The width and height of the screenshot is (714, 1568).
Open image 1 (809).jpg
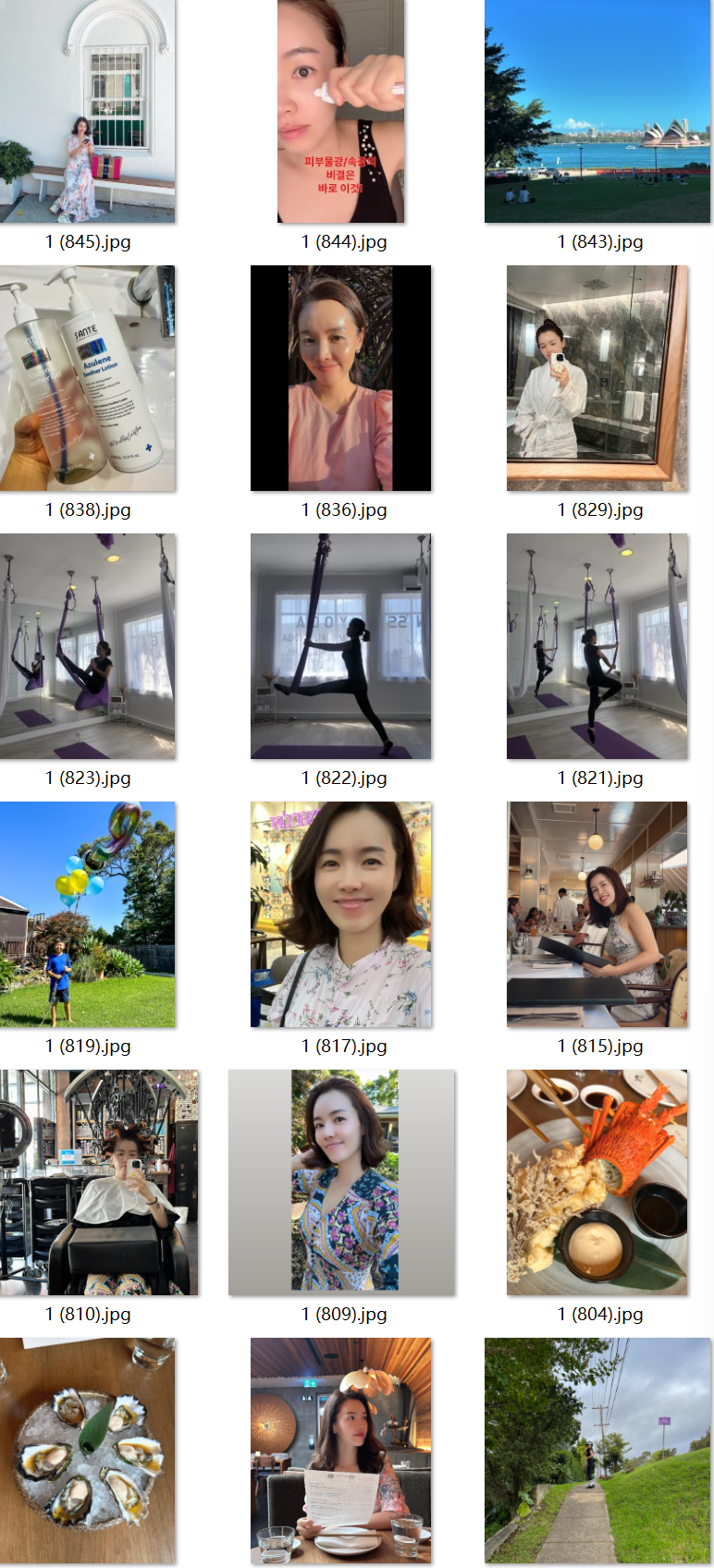point(341,1182)
